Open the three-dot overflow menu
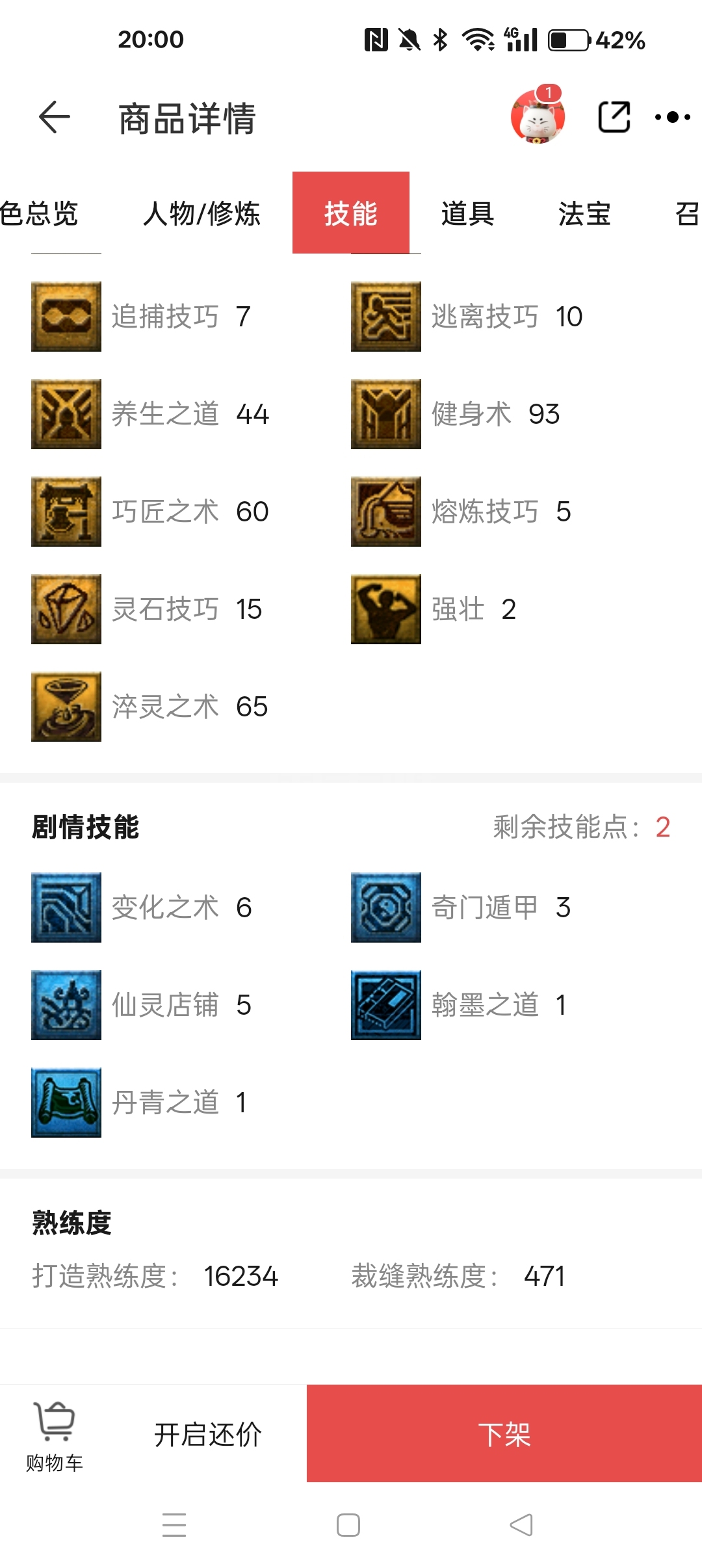 [673, 117]
